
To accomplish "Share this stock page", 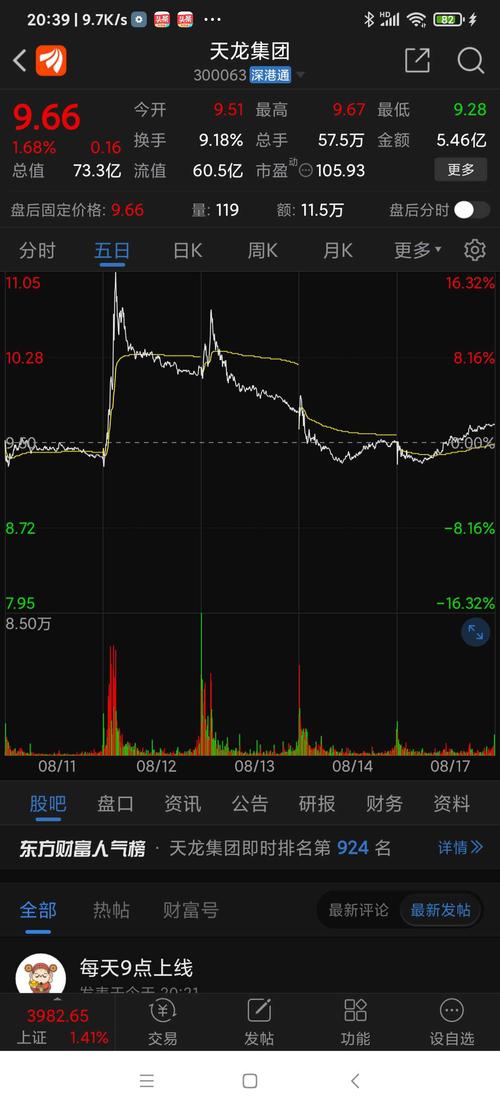I will coord(417,60).
